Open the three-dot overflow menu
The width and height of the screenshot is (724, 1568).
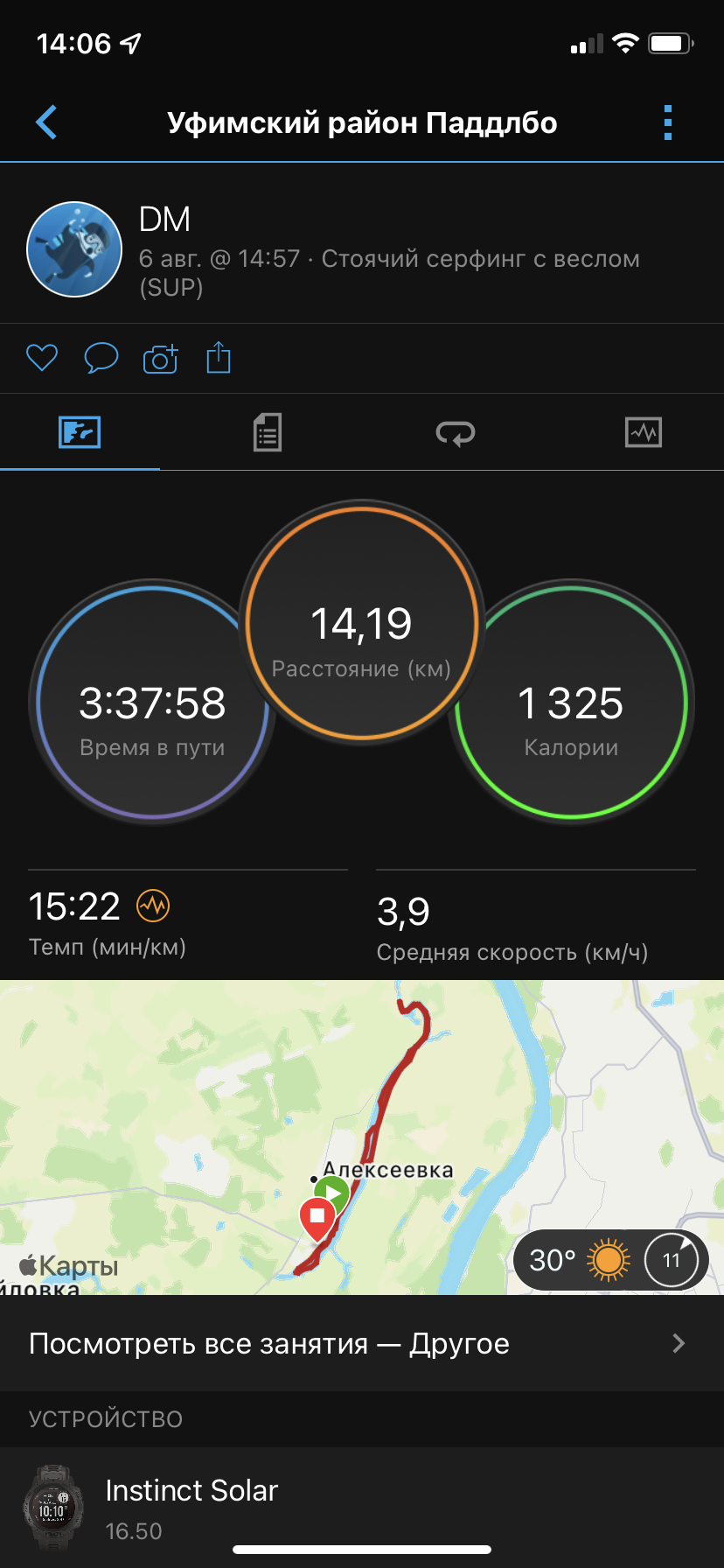668,122
